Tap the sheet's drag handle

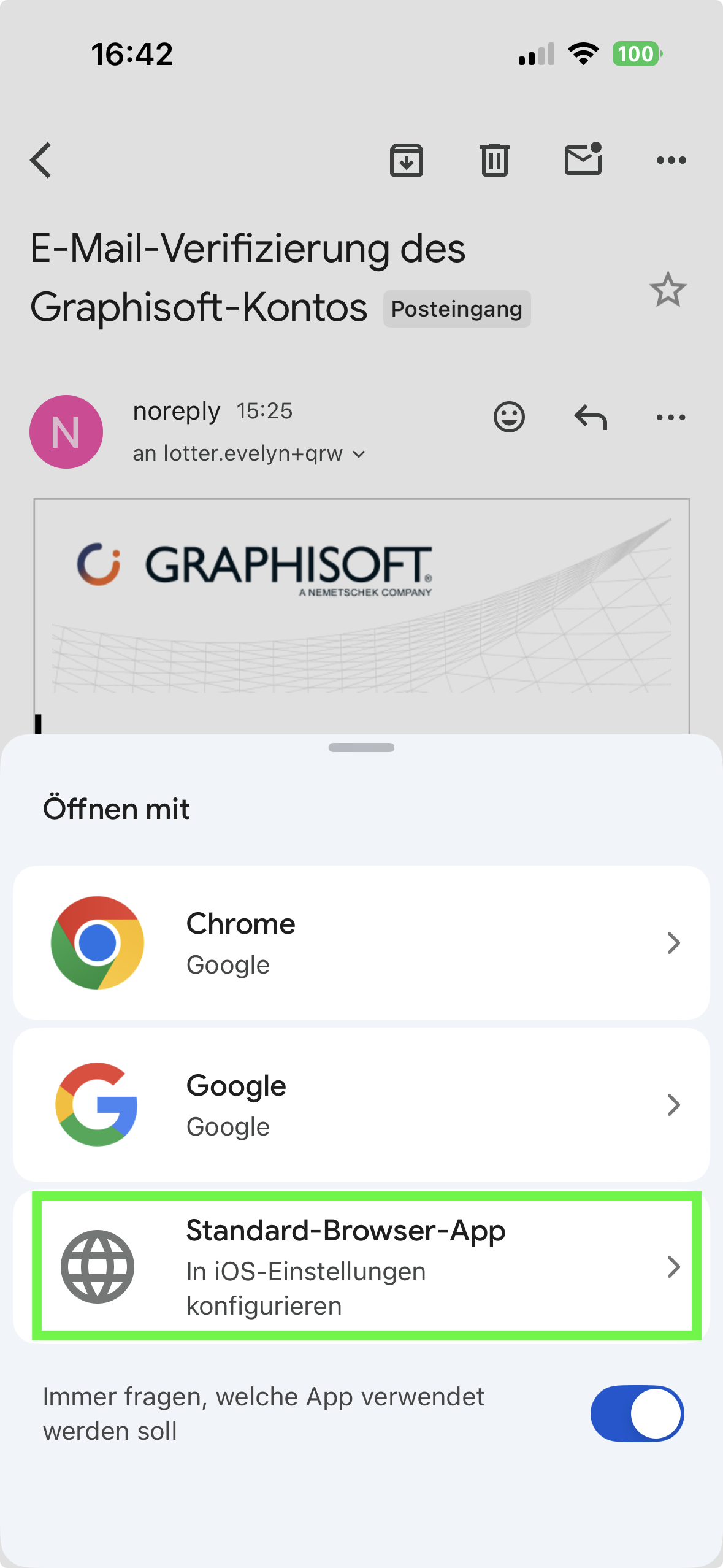pos(361,747)
